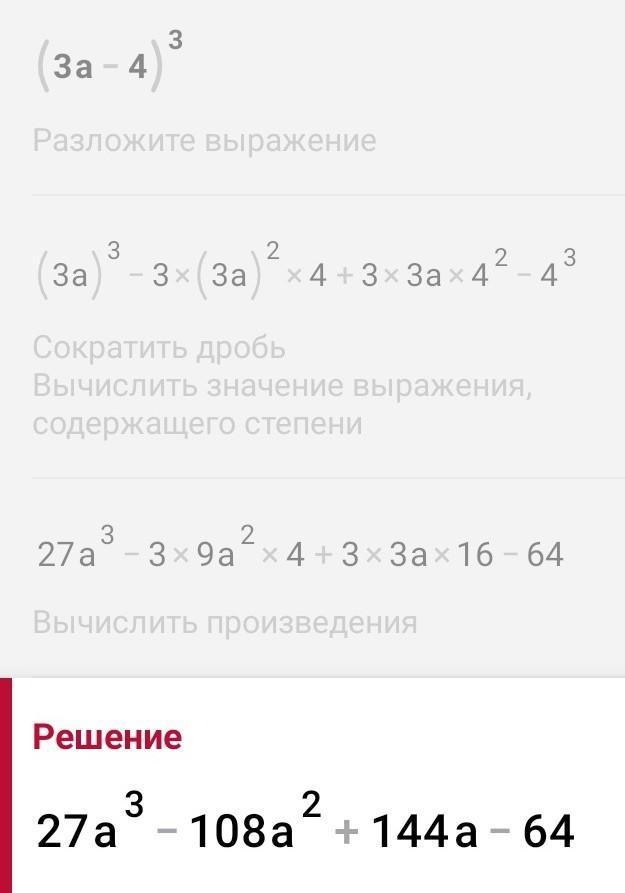Select the step Вычислить произведения
The height and width of the screenshot is (893, 625).
click(224, 623)
